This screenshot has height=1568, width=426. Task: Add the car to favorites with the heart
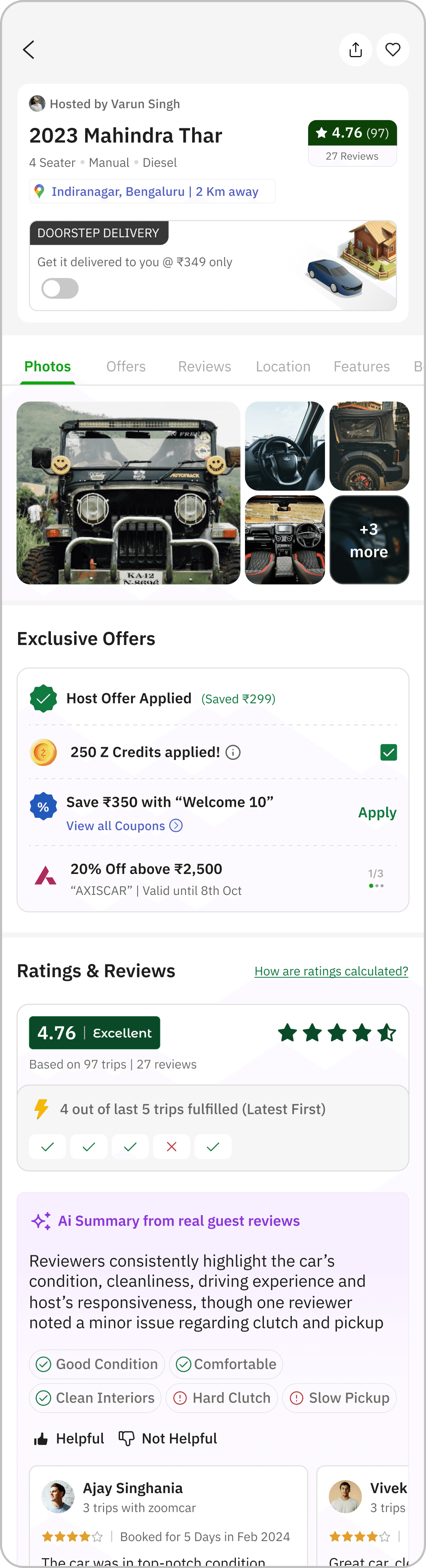click(x=392, y=50)
